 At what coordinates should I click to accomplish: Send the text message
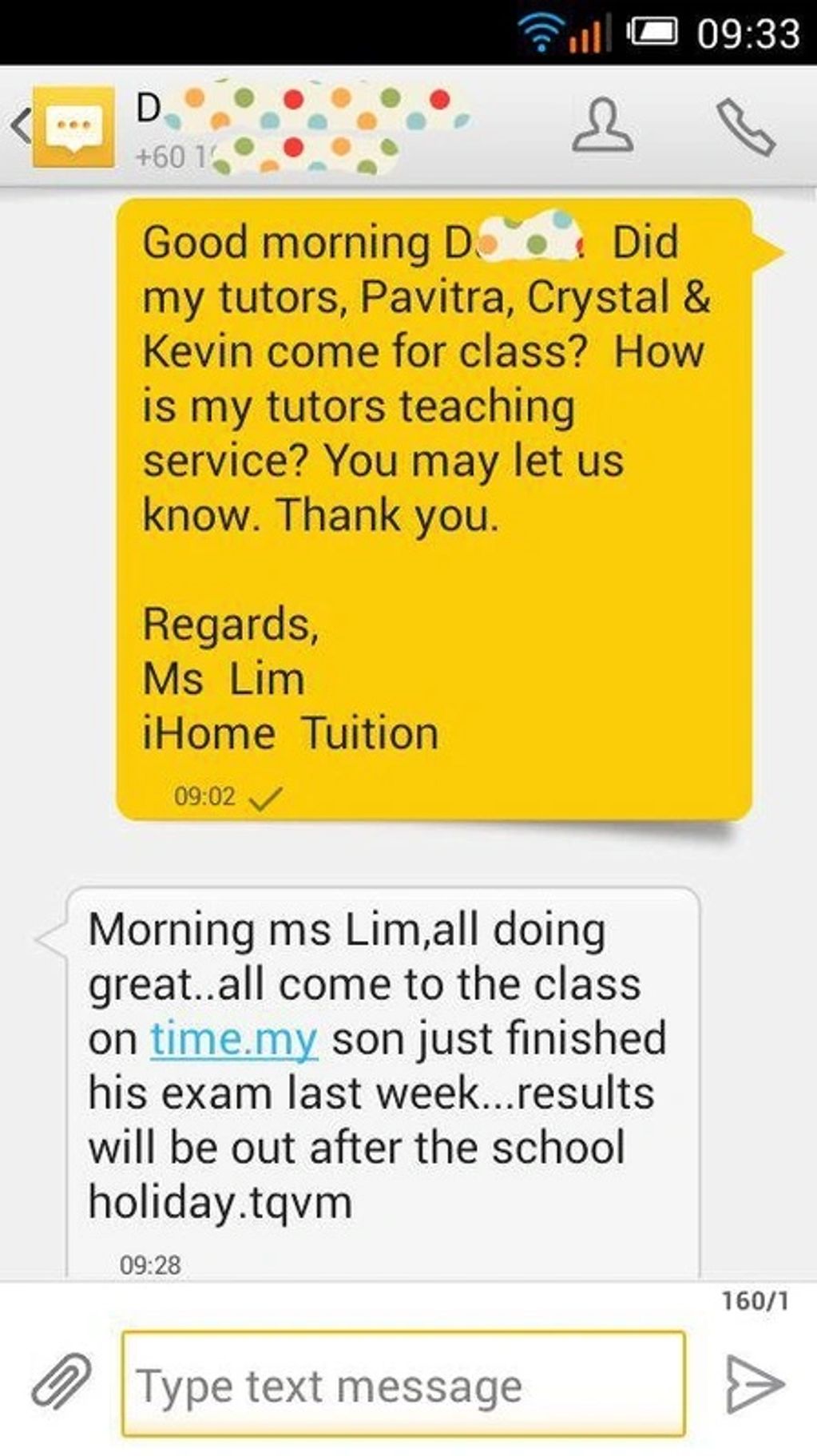(754, 1383)
